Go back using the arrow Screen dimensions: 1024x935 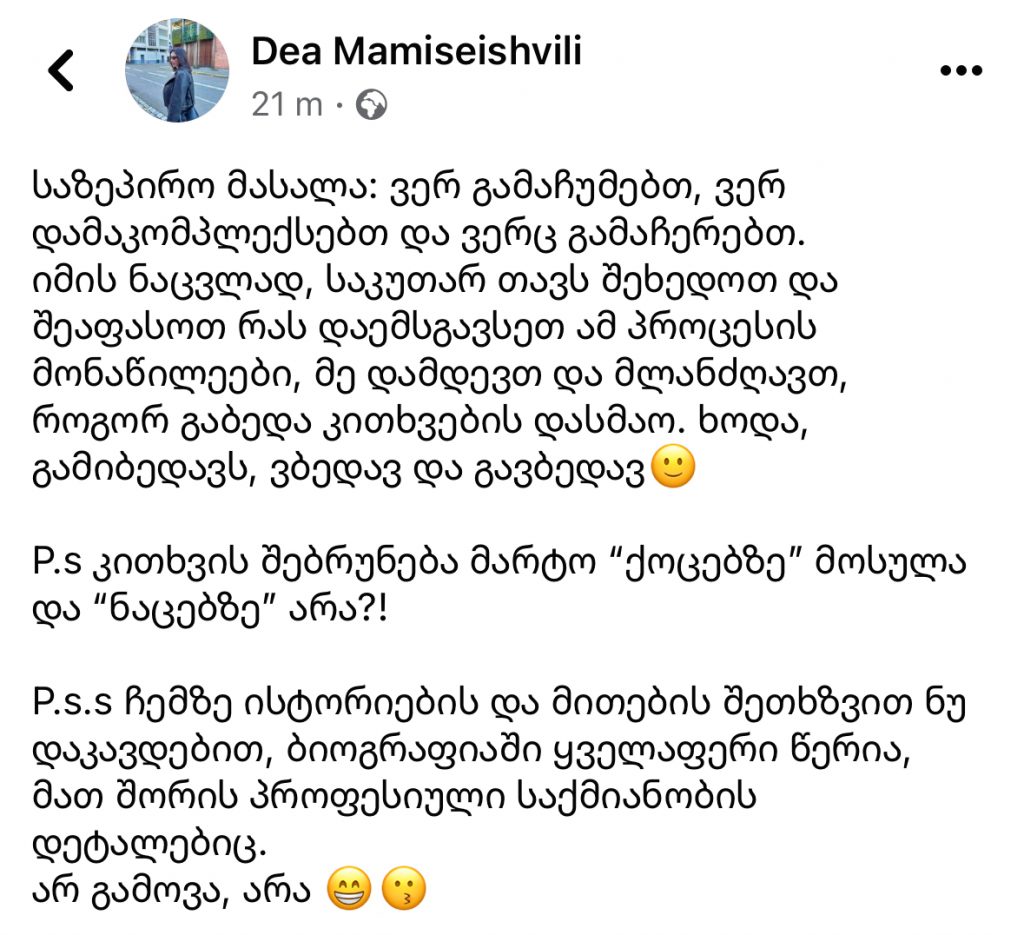61,71
